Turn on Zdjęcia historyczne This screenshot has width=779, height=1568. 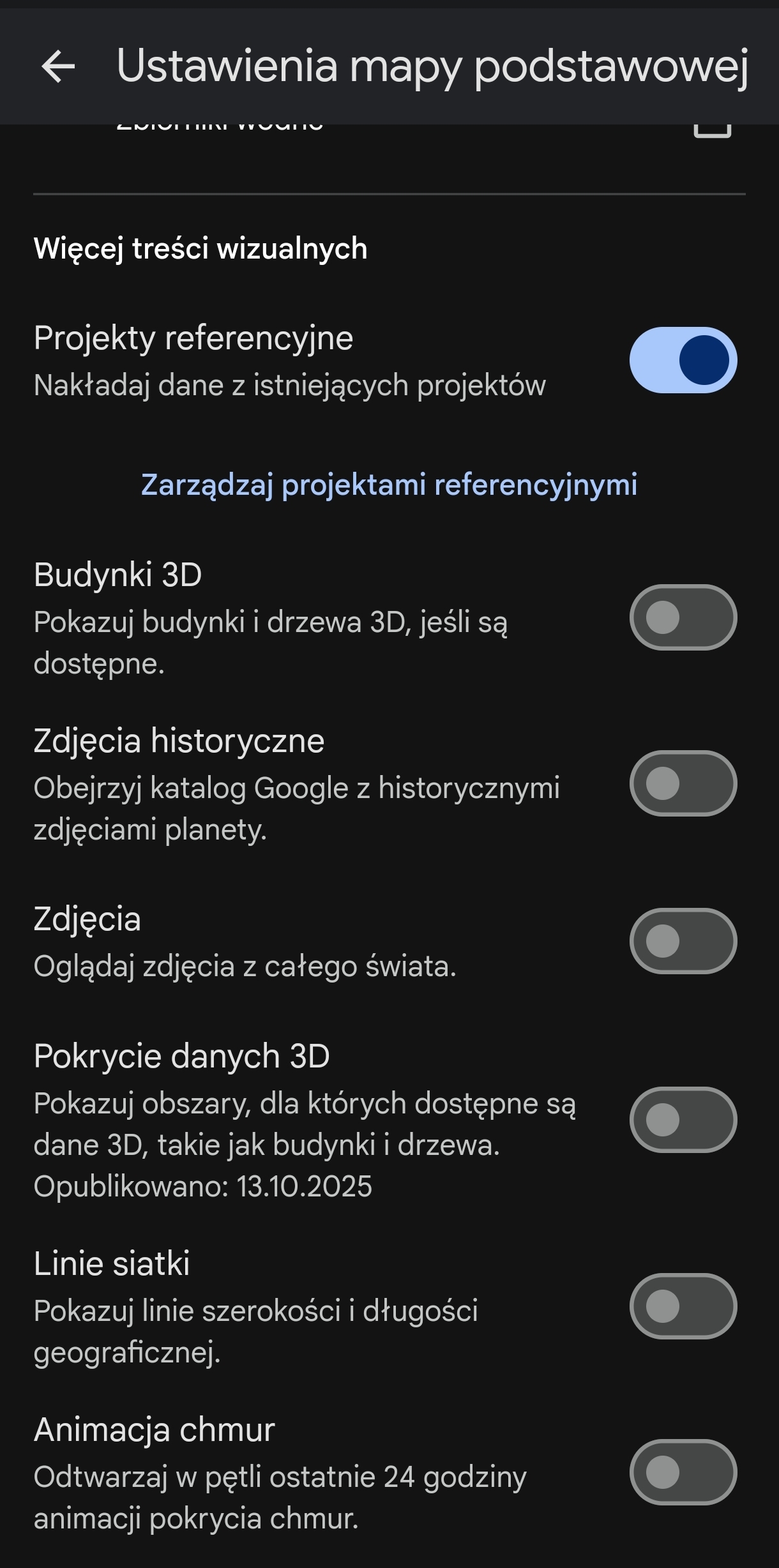coord(683,783)
